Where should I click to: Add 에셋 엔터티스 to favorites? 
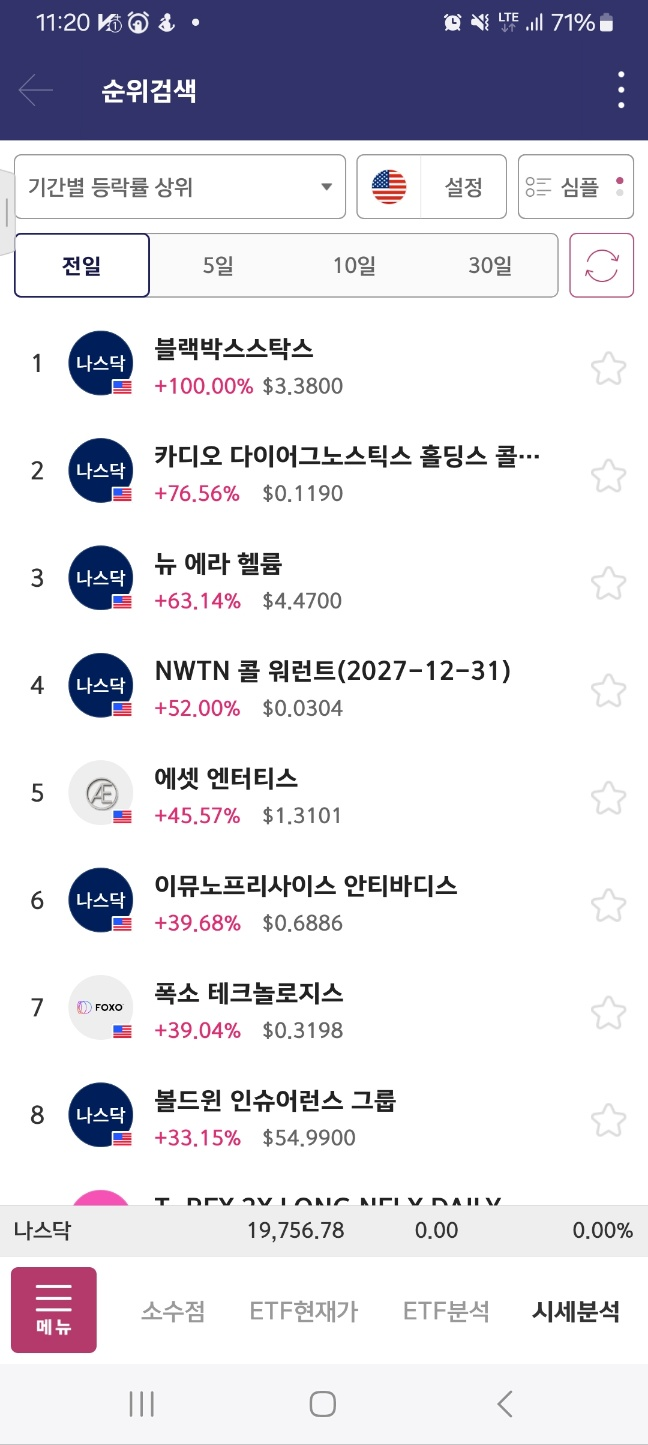pos(608,799)
